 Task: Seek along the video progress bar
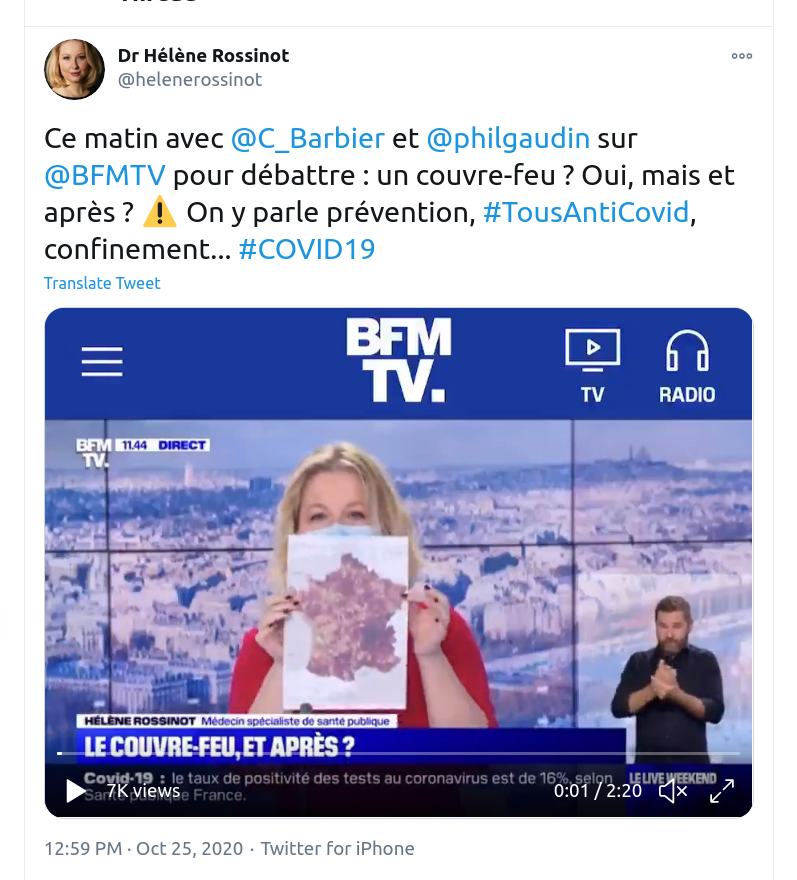coord(398,752)
